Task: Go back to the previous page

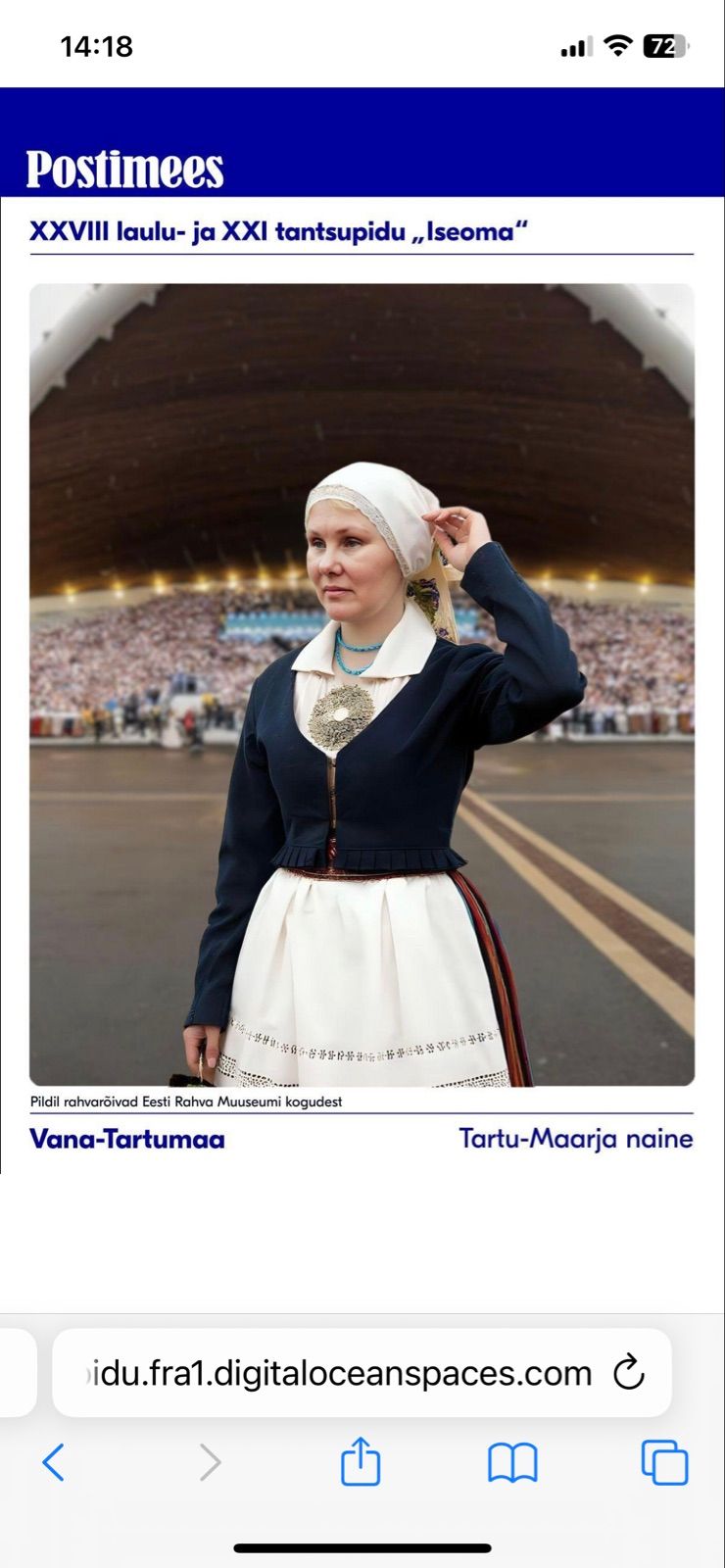Action: (54, 1462)
